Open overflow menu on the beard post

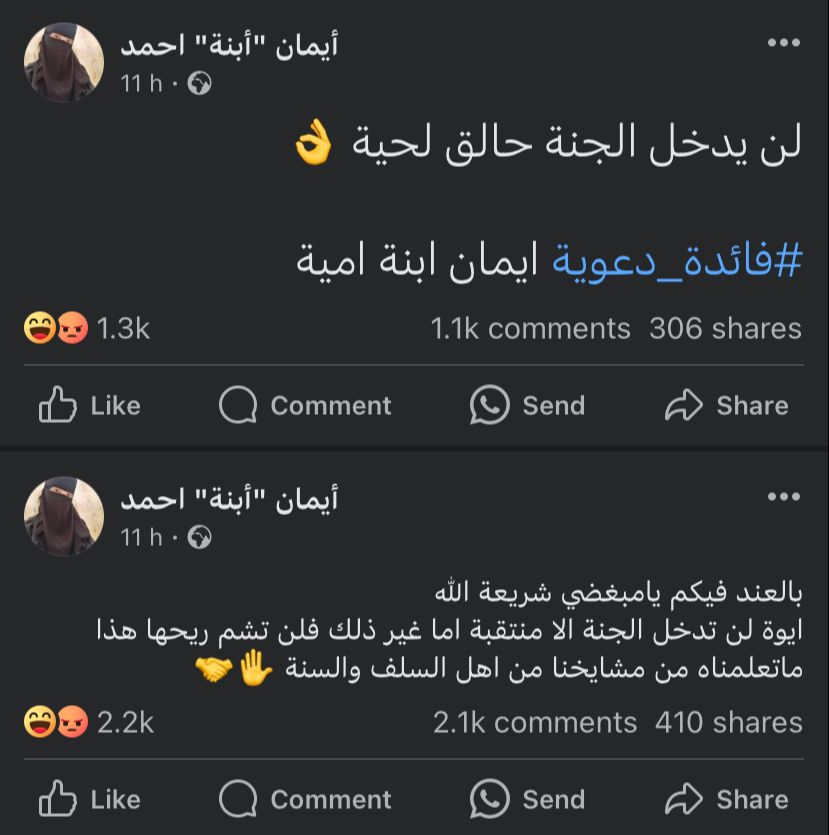[783, 42]
